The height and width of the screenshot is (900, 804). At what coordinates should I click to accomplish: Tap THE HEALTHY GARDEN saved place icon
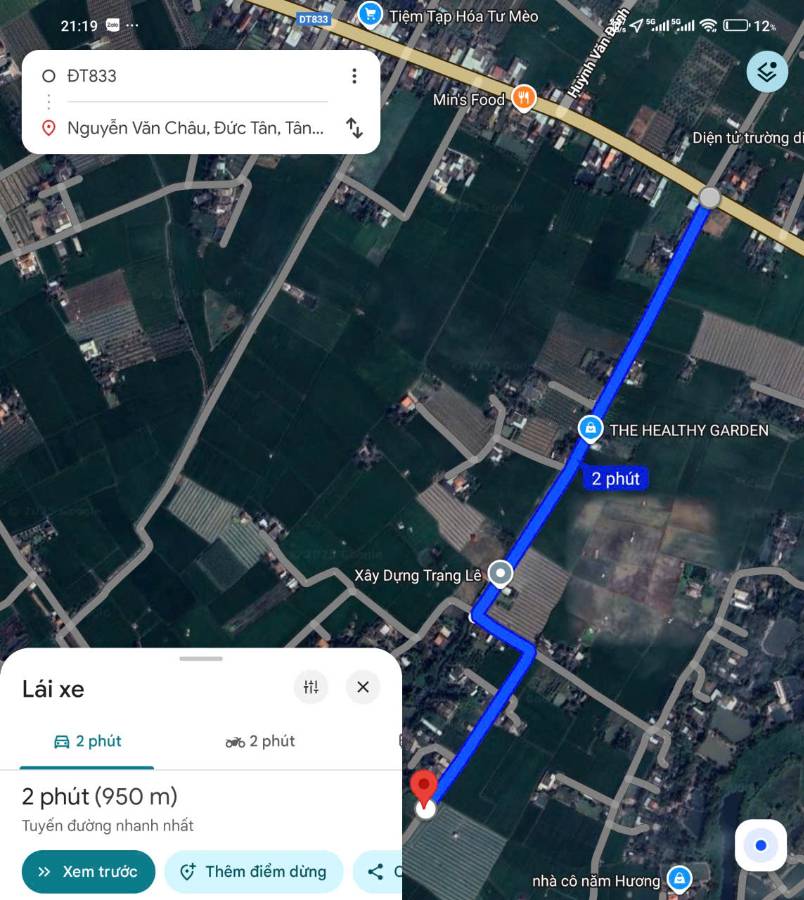591,430
